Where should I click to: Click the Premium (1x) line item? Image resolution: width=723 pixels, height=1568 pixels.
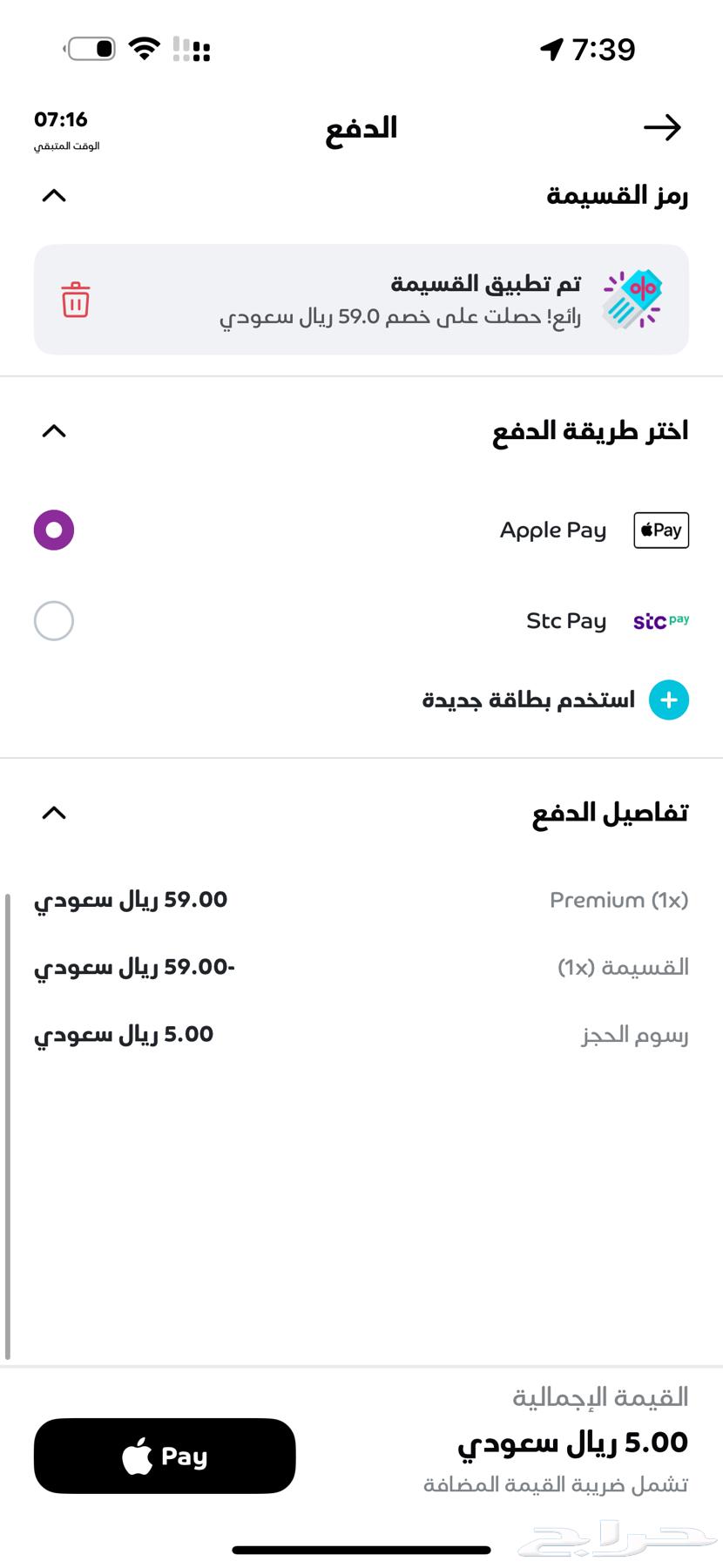click(618, 899)
